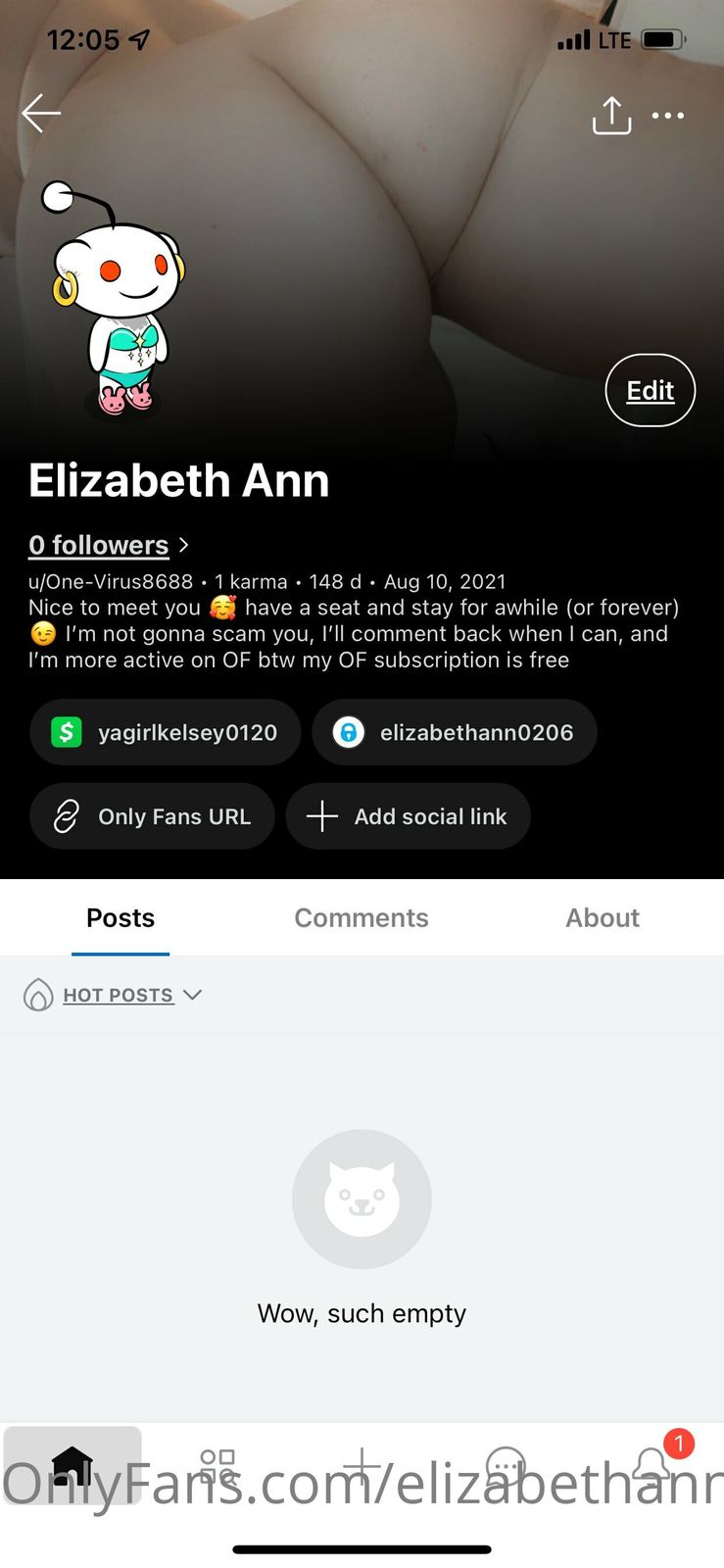Screen dimensions: 724x1568
Task: Go back using the arrow
Action: click(x=41, y=114)
